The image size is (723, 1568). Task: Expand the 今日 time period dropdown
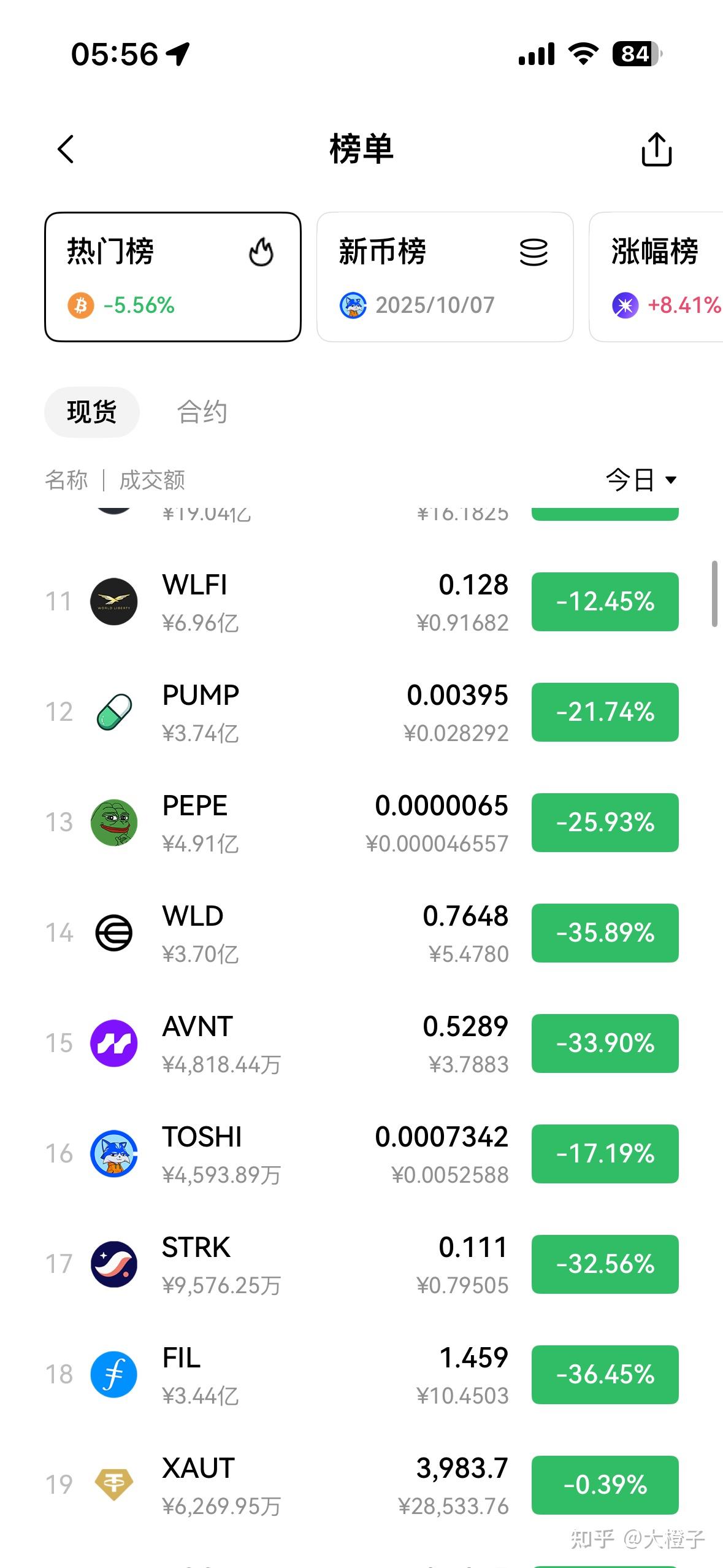coord(641,480)
